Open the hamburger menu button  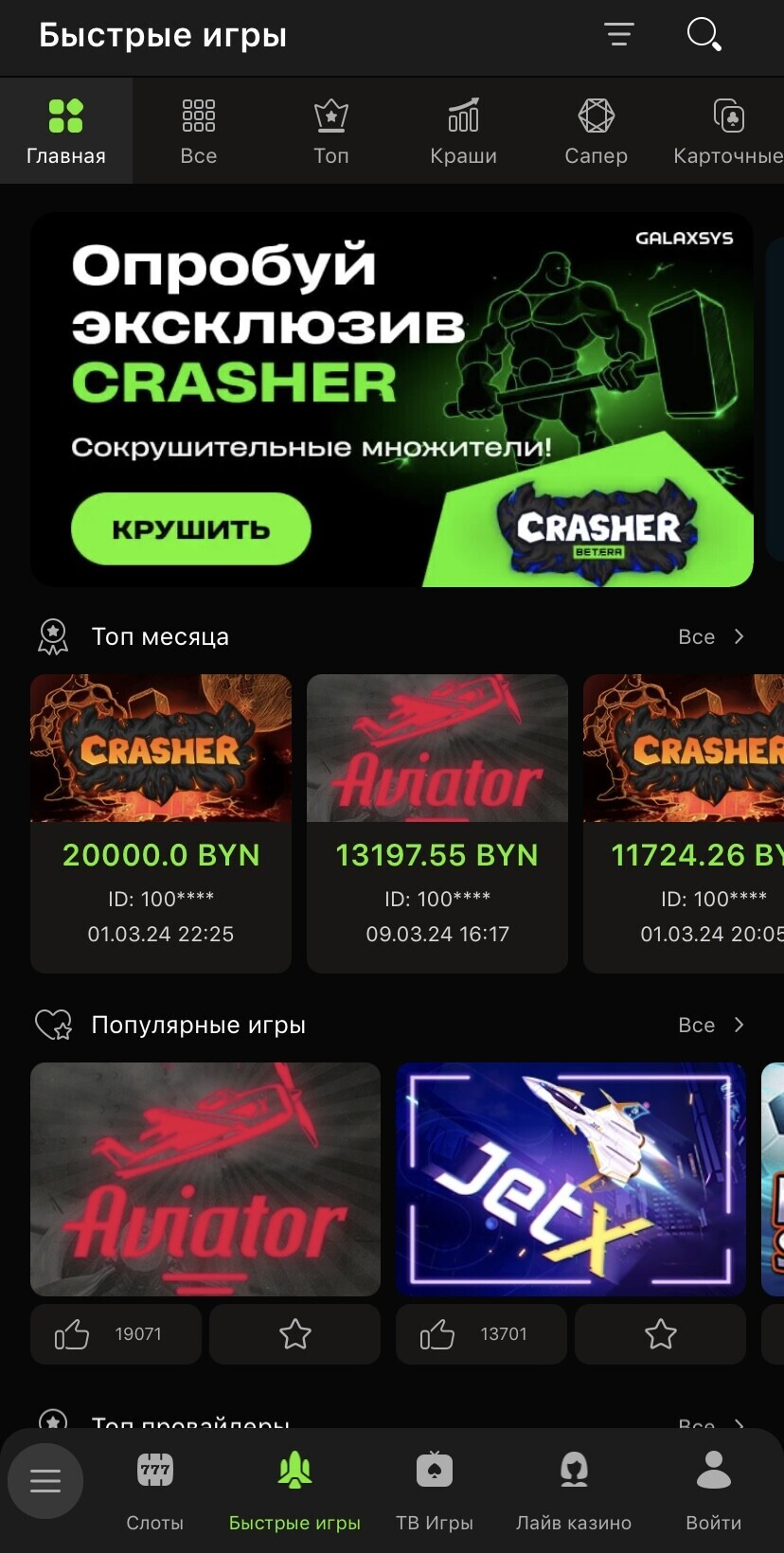pos(45,1481)
